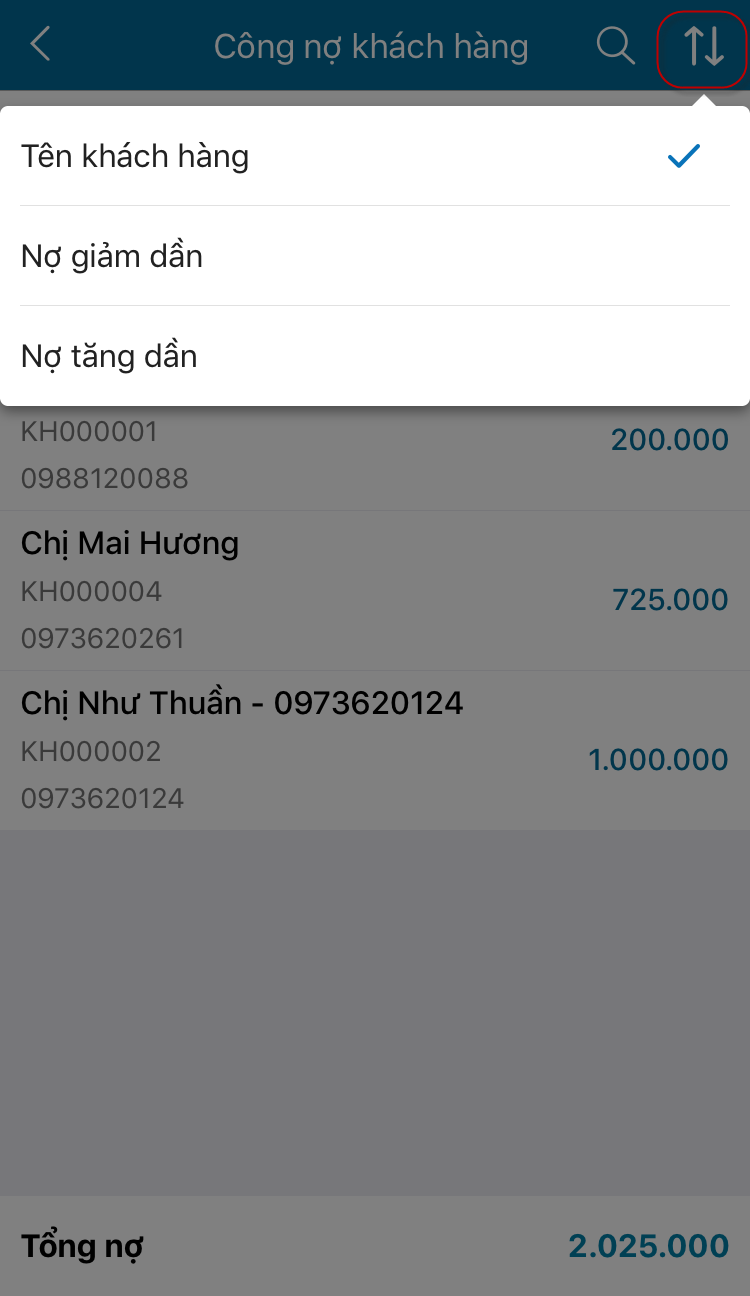Open the search magnifier icon

(615, 46)
